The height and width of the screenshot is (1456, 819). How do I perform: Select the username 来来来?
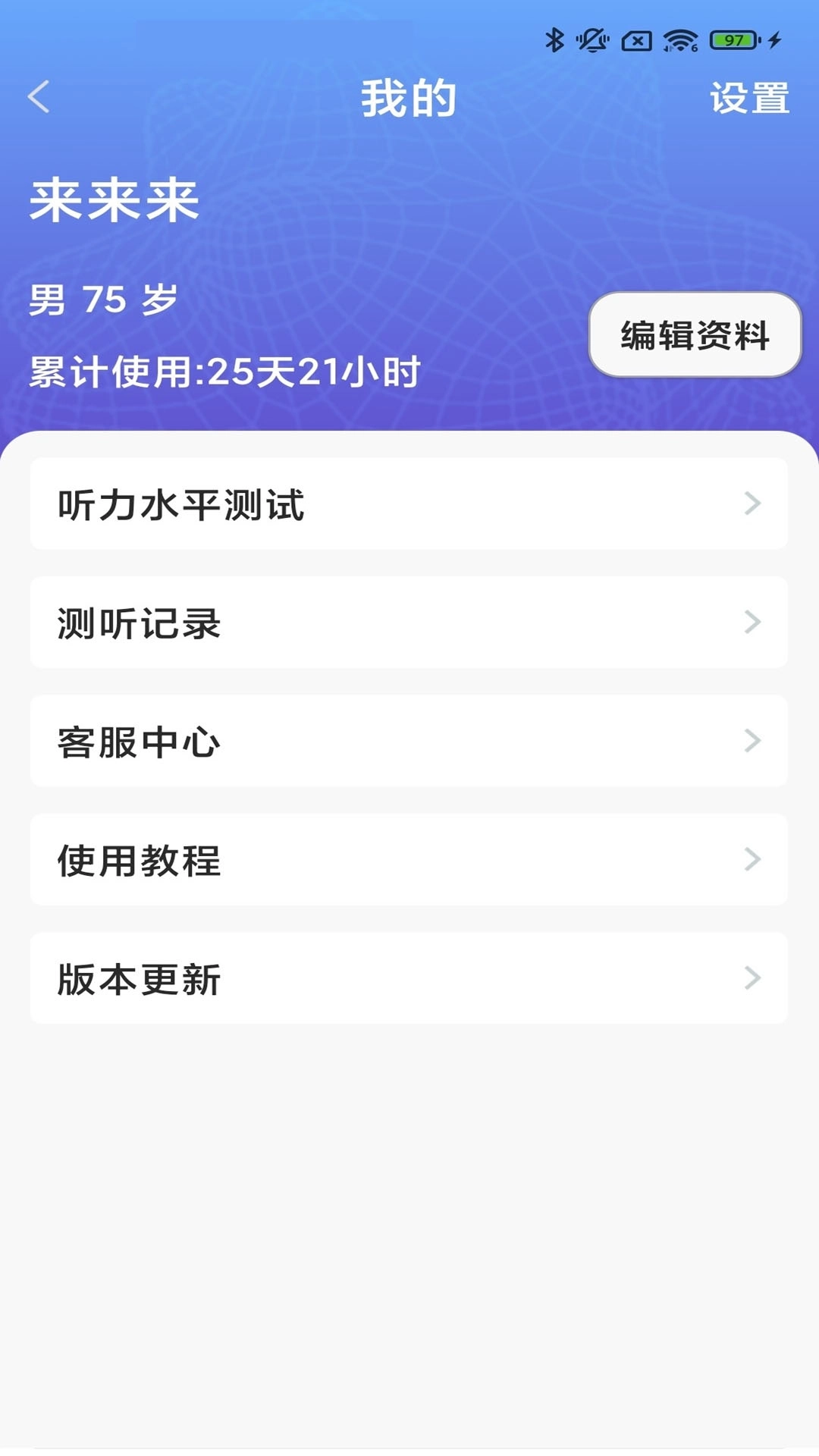coord(114,199)
